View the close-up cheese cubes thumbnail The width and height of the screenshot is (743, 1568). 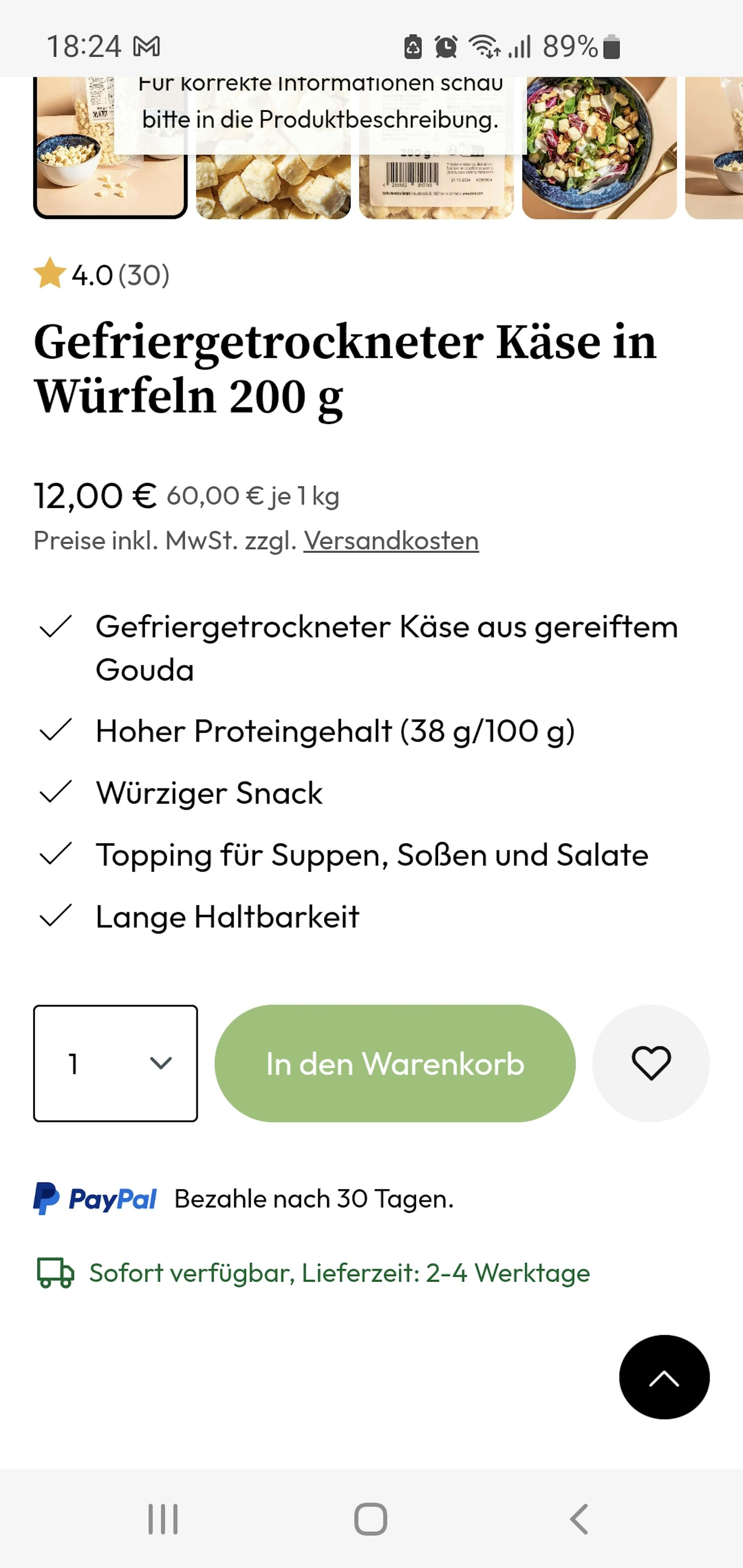273,189
